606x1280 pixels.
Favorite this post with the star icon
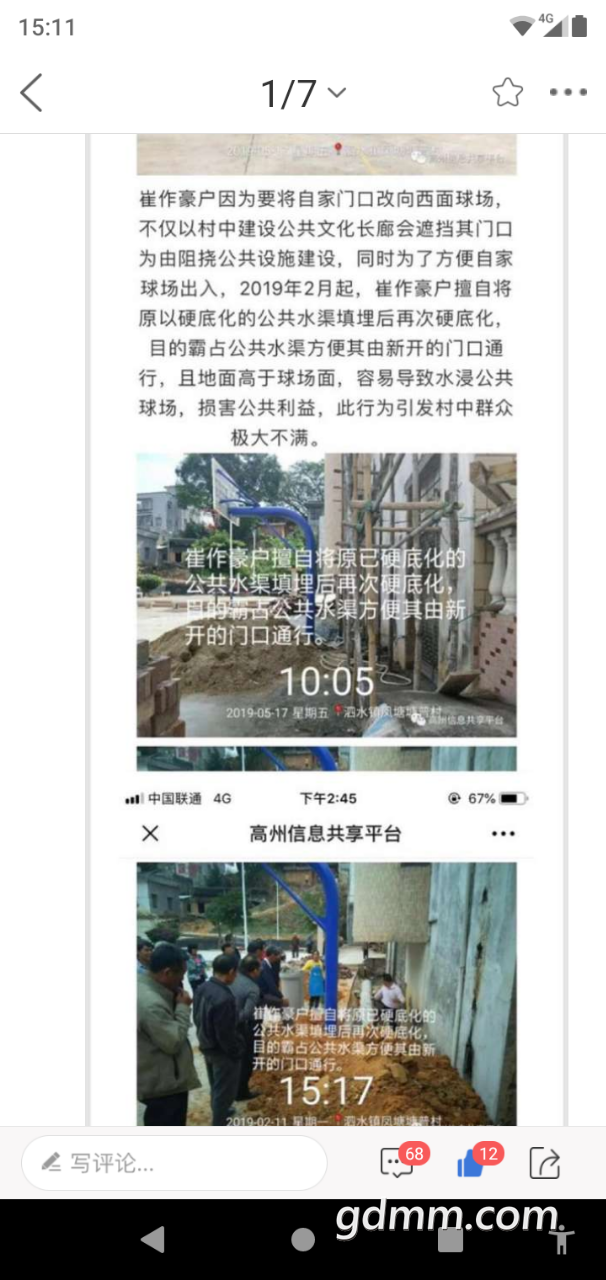507,93
